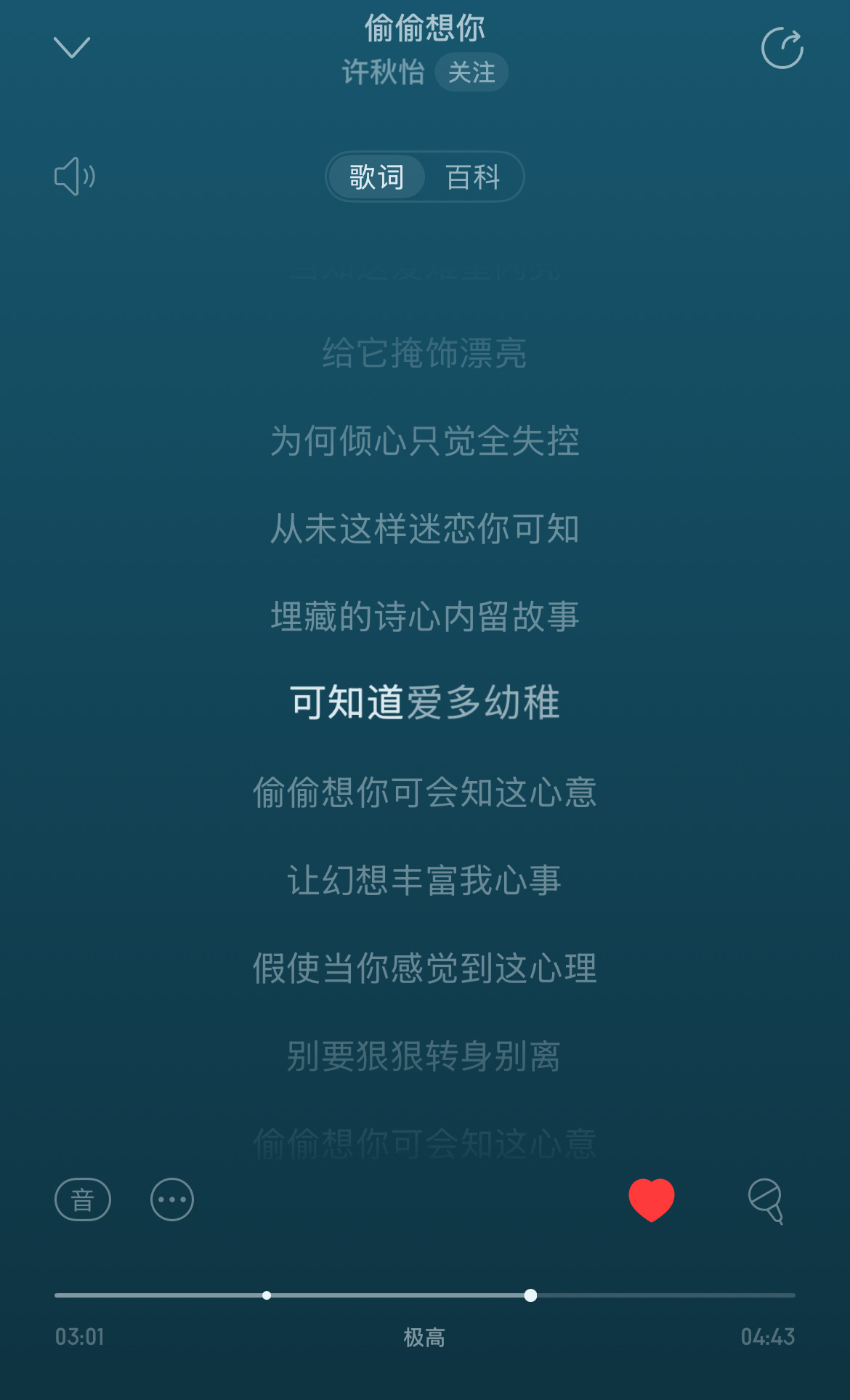The width and height of the screenshot is (850, 1400).
Task: Open the volume speaker control
Action: pyautogui.click(x=75, y=177)
